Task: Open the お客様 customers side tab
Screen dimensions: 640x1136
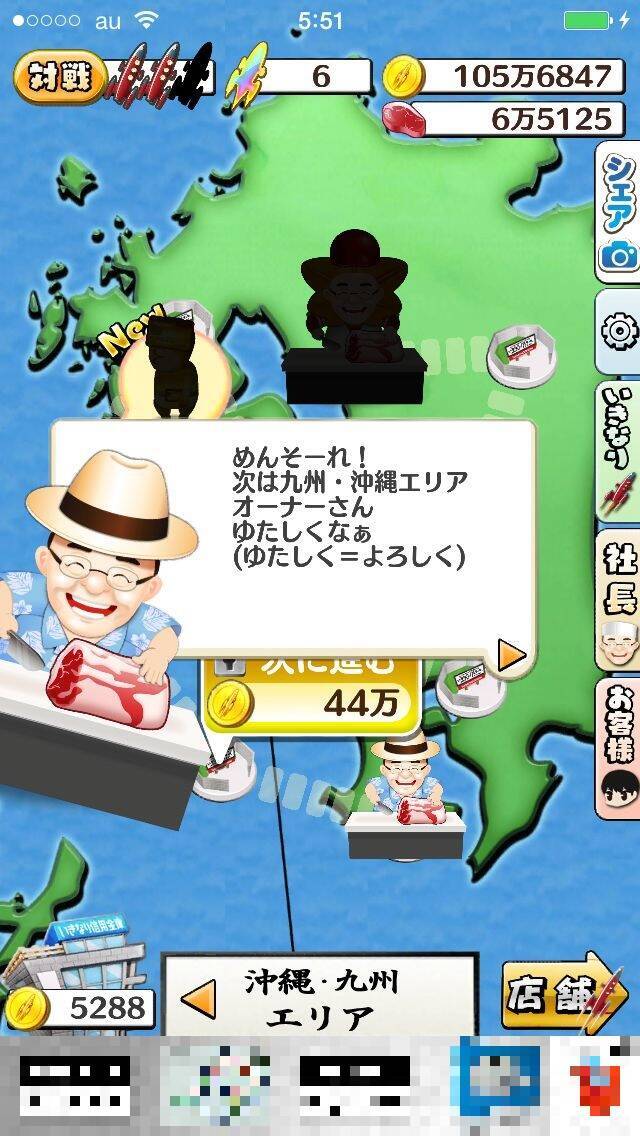Action: click(617, 748)
